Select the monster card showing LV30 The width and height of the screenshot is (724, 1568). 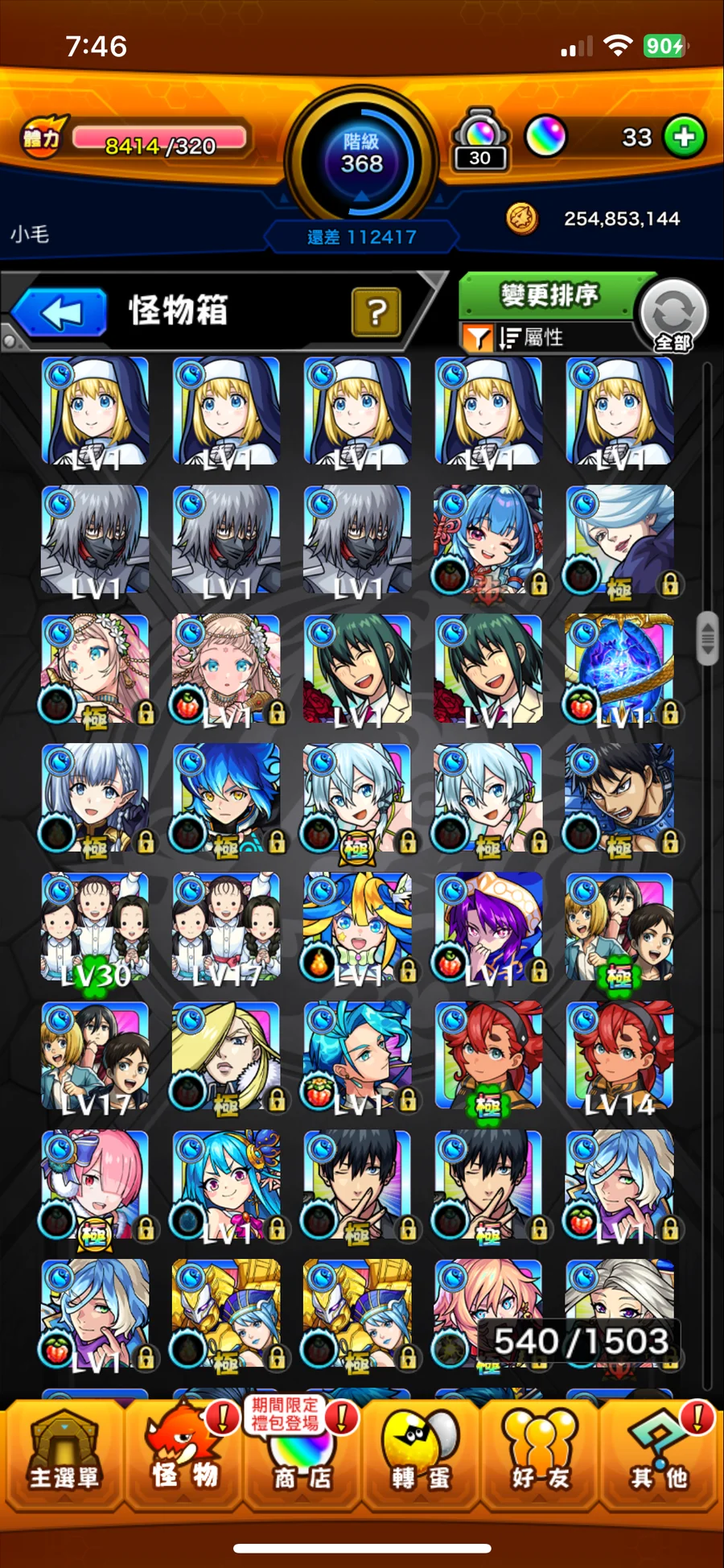[x=95, y=926]
